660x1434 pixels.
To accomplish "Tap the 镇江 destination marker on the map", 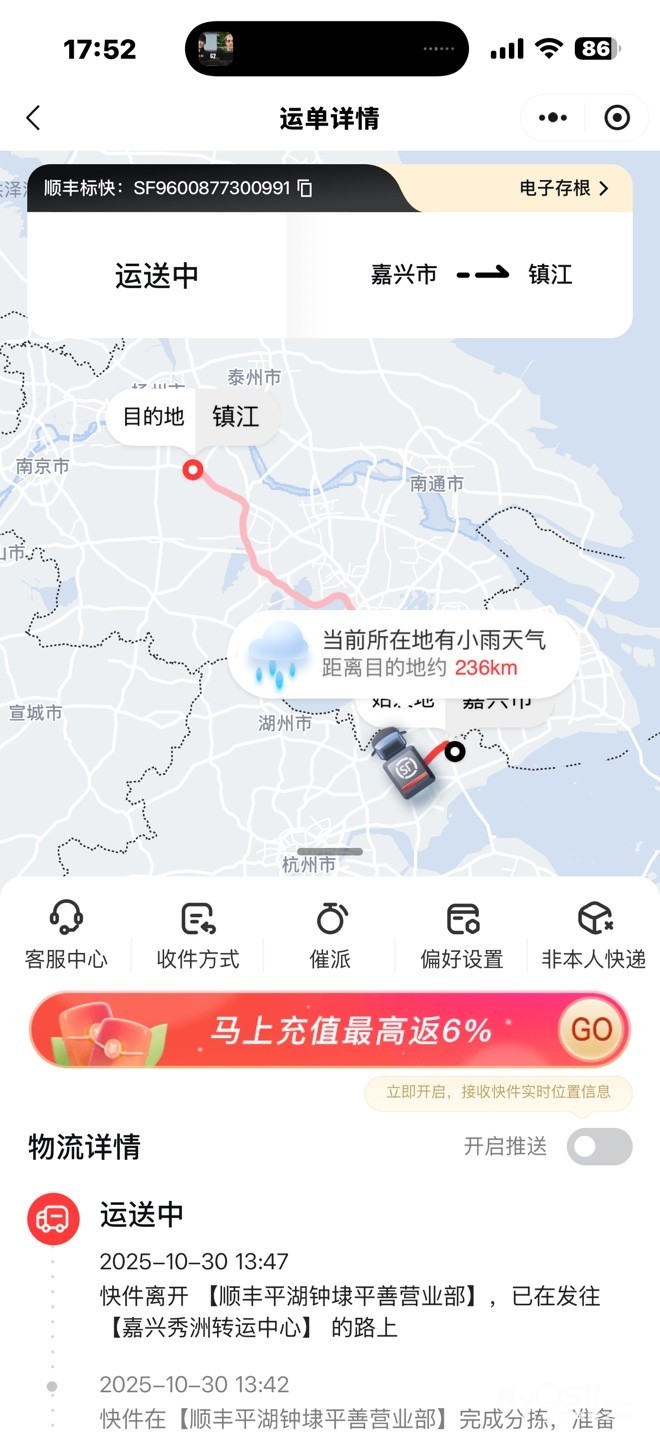I will pos(192,470).
